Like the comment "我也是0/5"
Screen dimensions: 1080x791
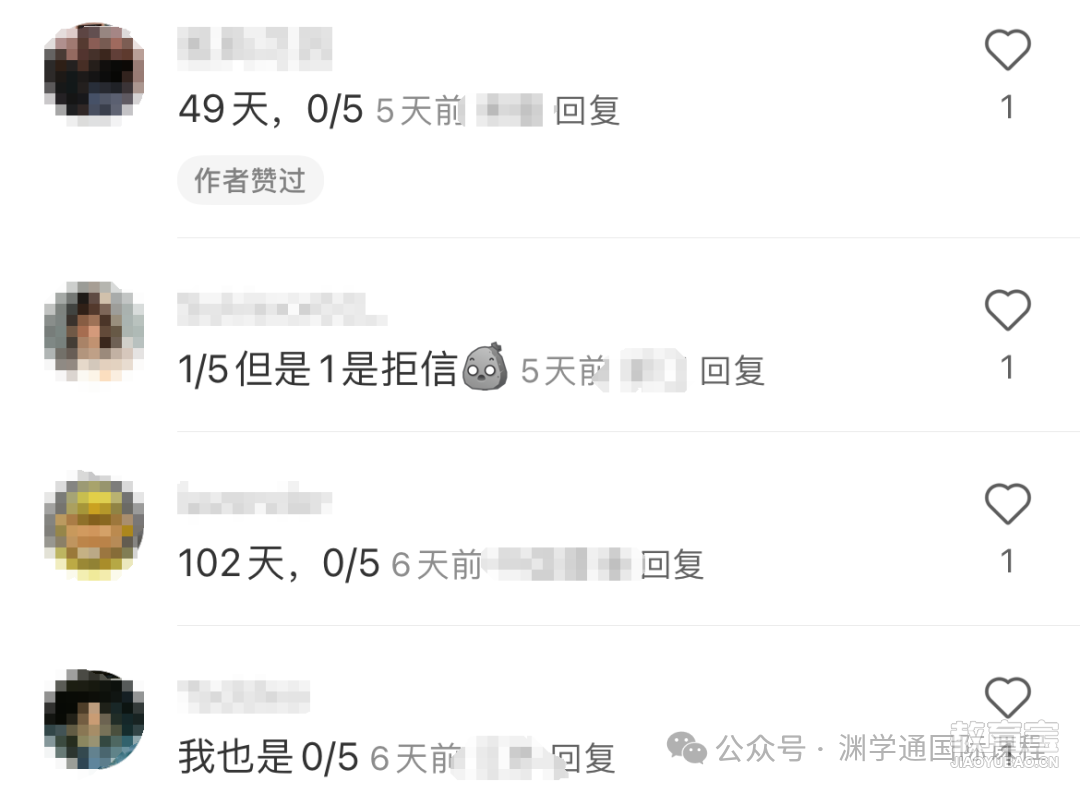1007,697
